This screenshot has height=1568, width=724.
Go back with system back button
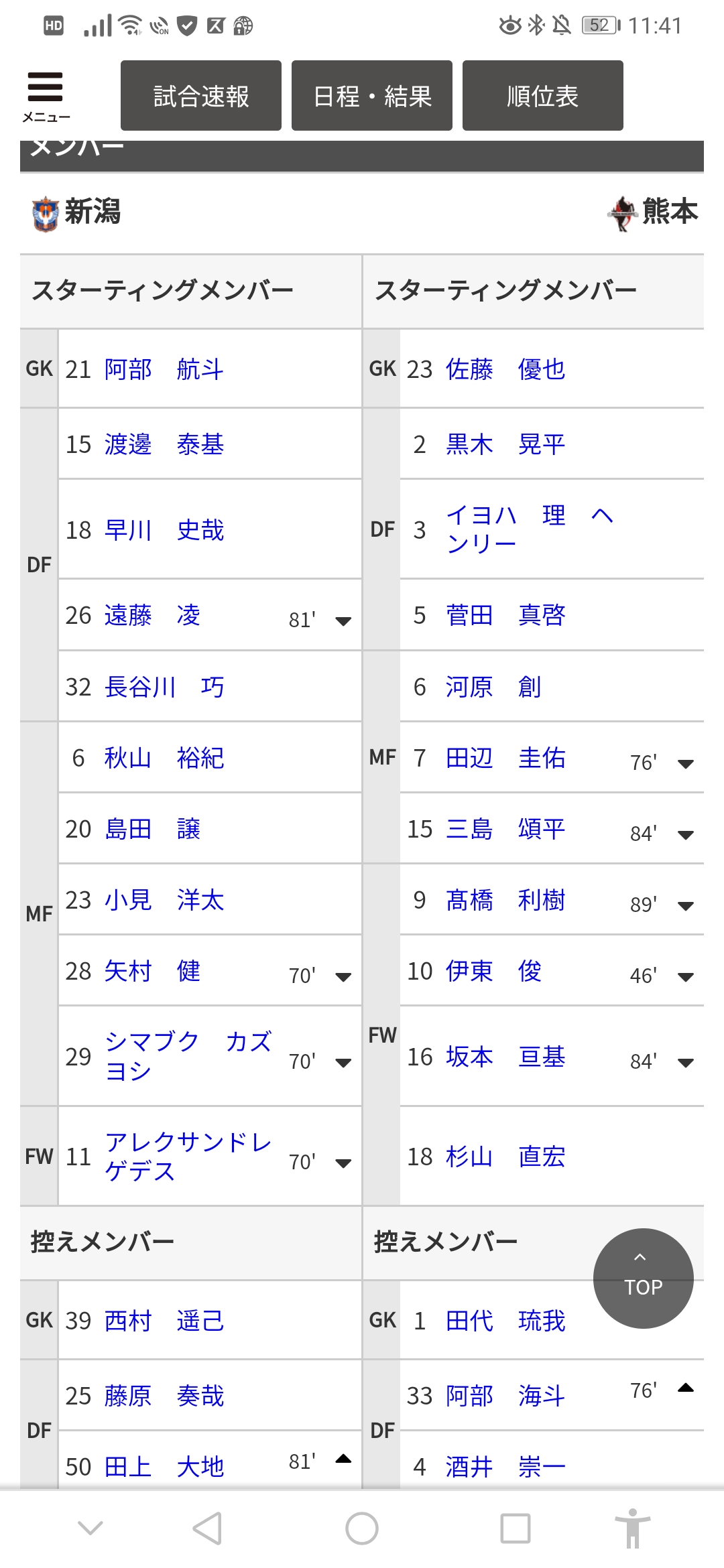208,1528
